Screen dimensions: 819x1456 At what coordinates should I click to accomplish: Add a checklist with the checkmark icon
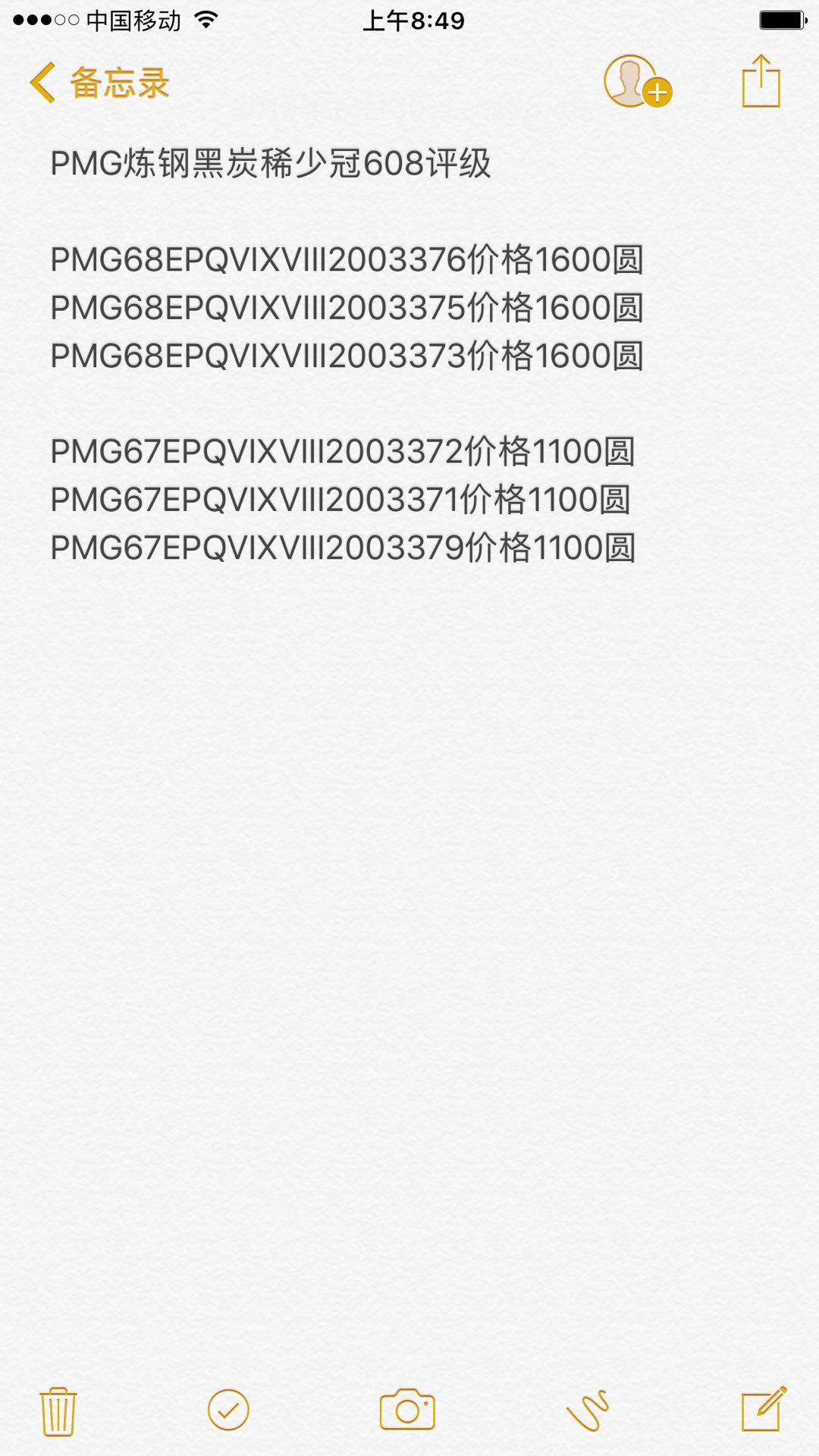[228, 1410]
